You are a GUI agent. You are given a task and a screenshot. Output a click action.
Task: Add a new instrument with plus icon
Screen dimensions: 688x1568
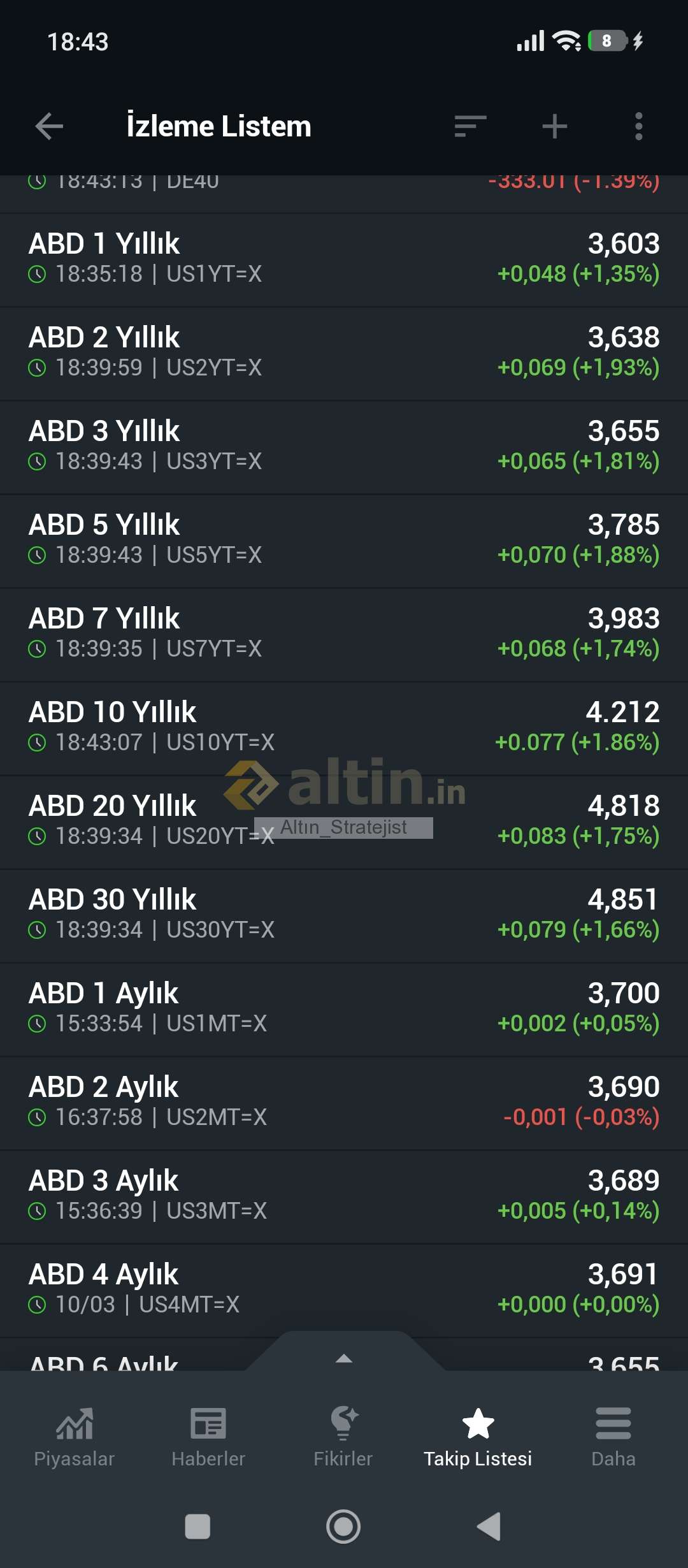[554, 126]
